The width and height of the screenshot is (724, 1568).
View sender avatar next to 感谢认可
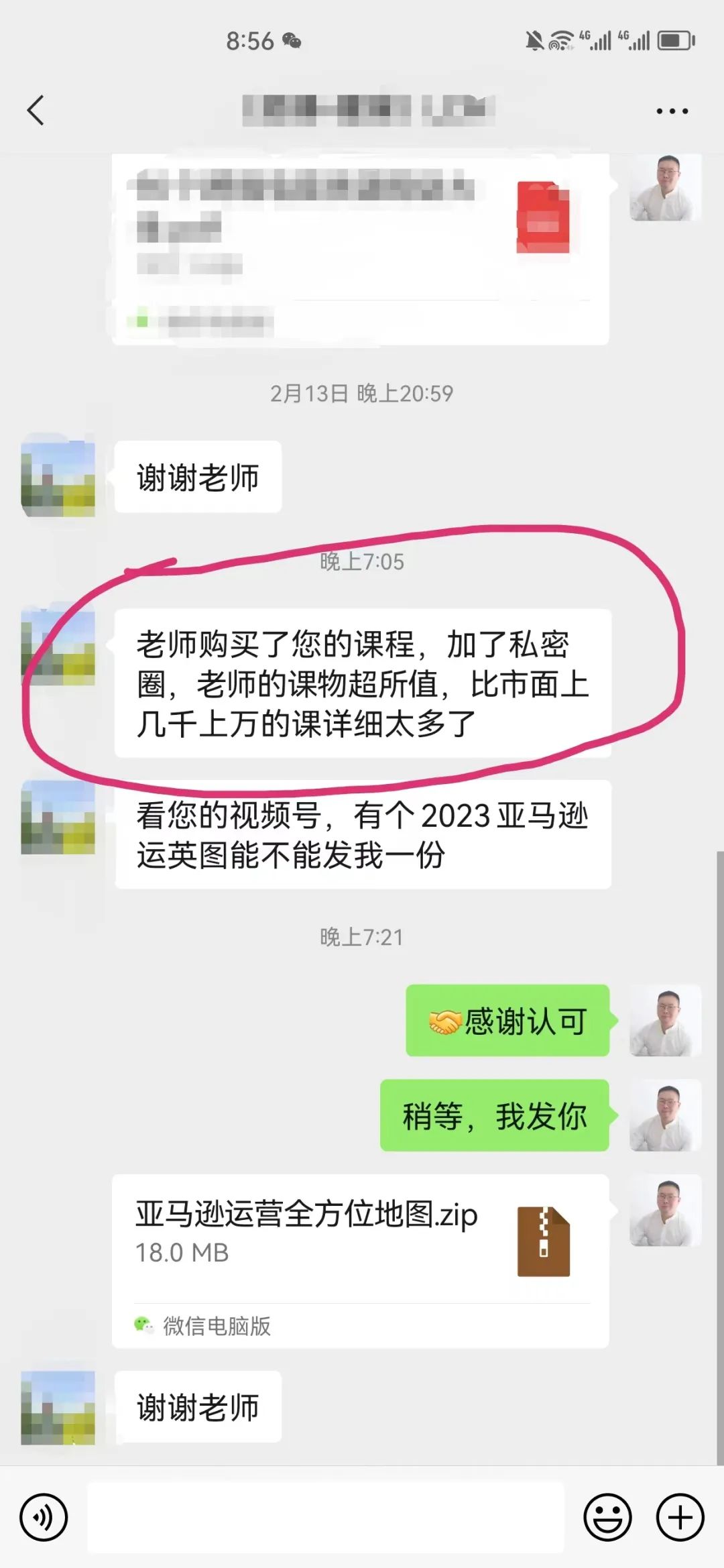tap(665, 1021)
